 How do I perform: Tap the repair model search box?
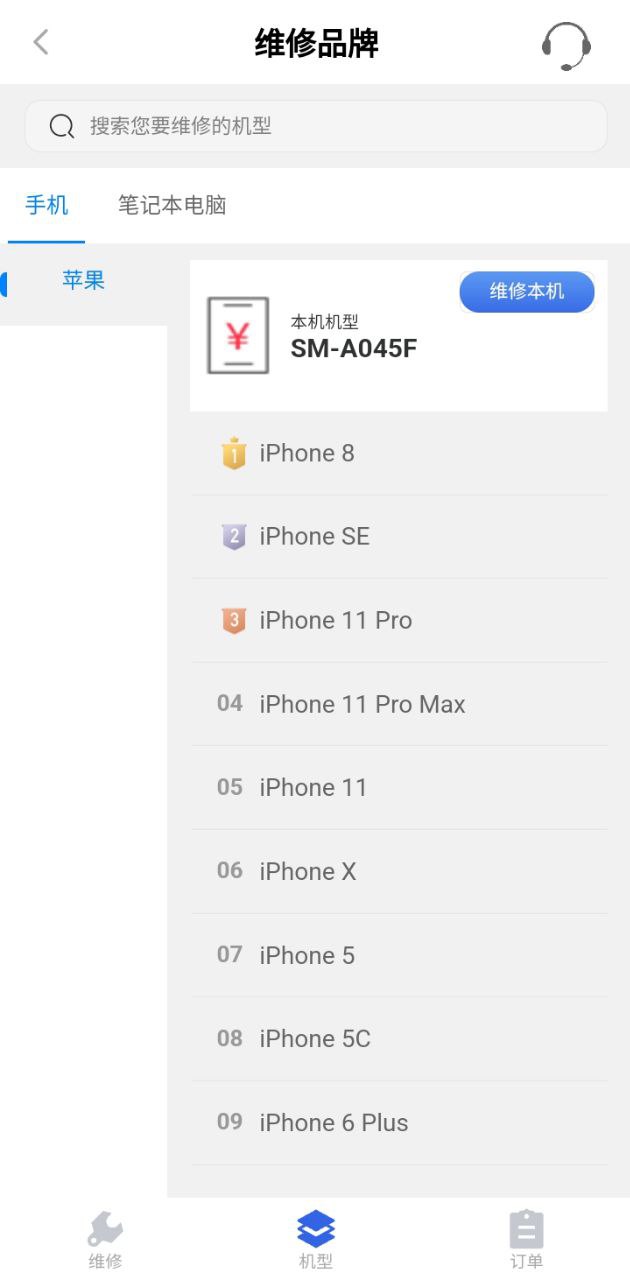click(316, 126)
